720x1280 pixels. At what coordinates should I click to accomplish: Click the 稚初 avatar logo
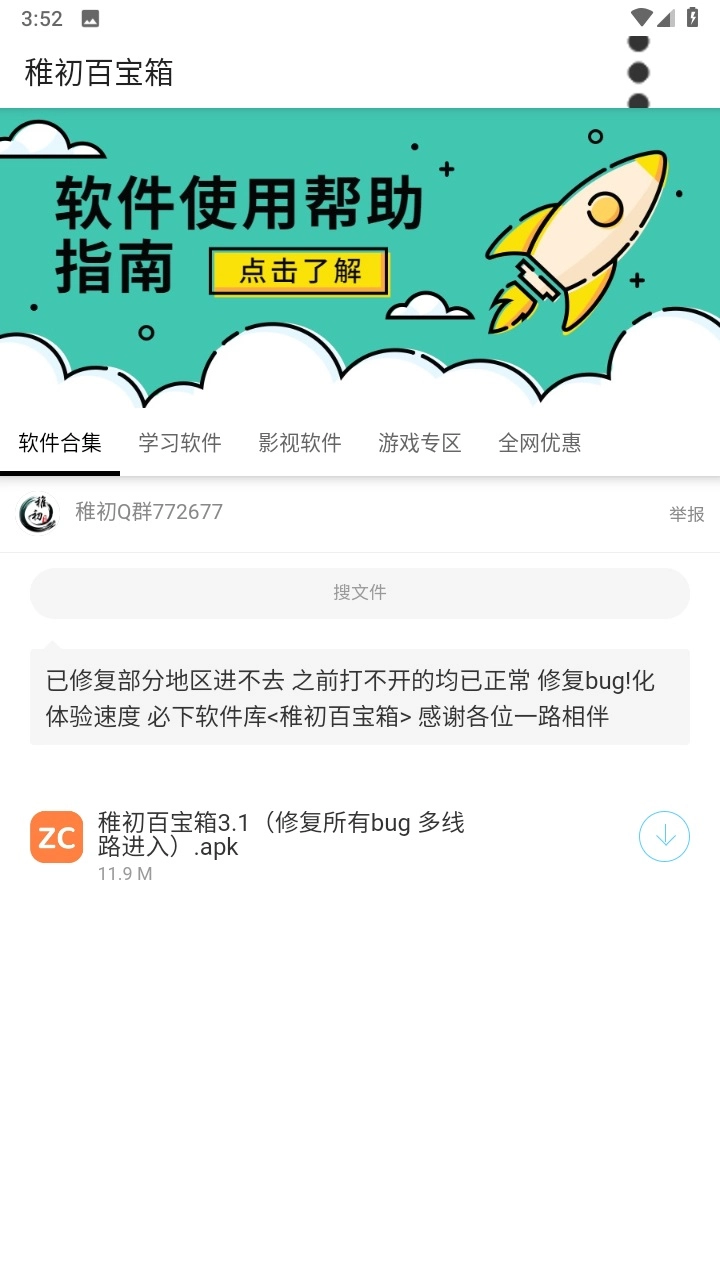pyautogui.click(x=37, y=513)
